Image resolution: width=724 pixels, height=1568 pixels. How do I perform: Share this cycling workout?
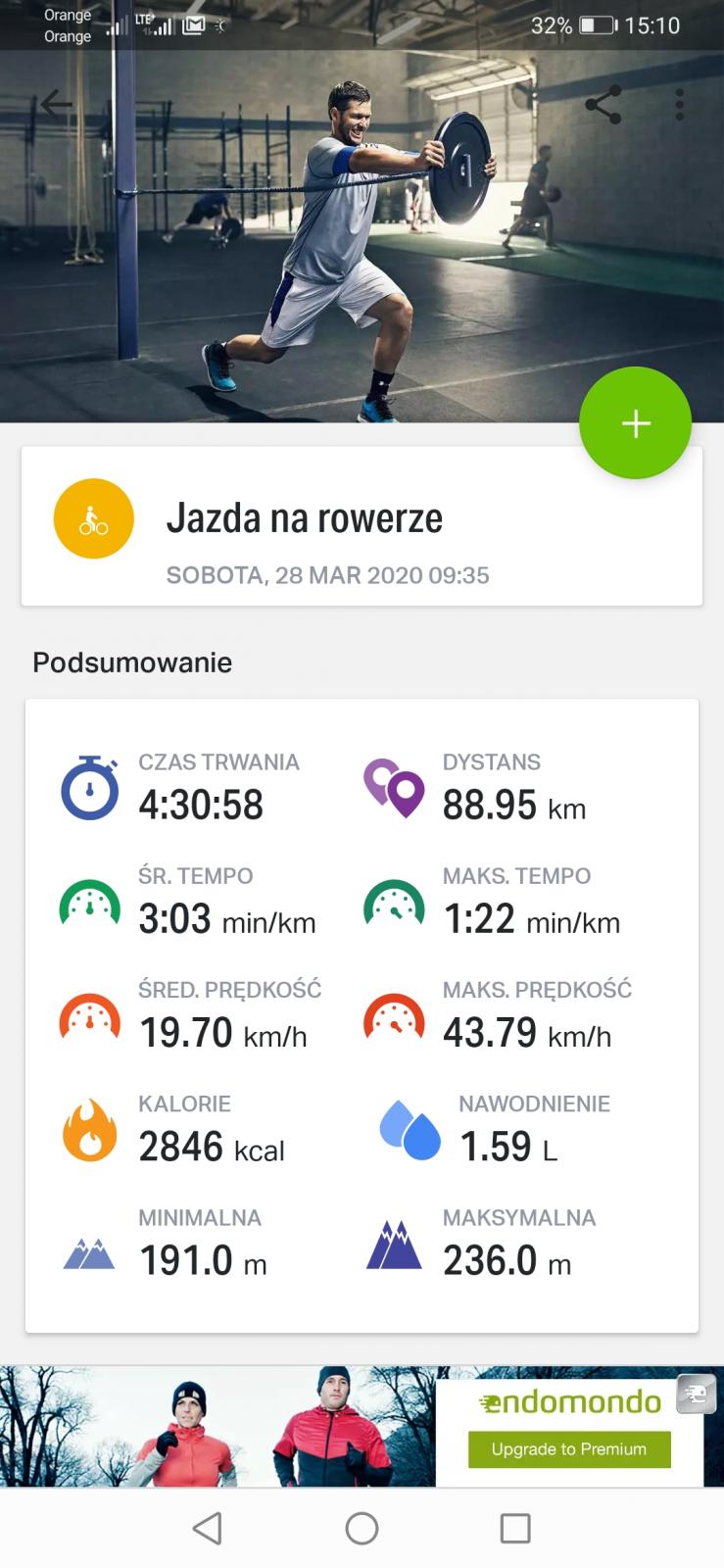pyautogui.click(x=603, y=104)
